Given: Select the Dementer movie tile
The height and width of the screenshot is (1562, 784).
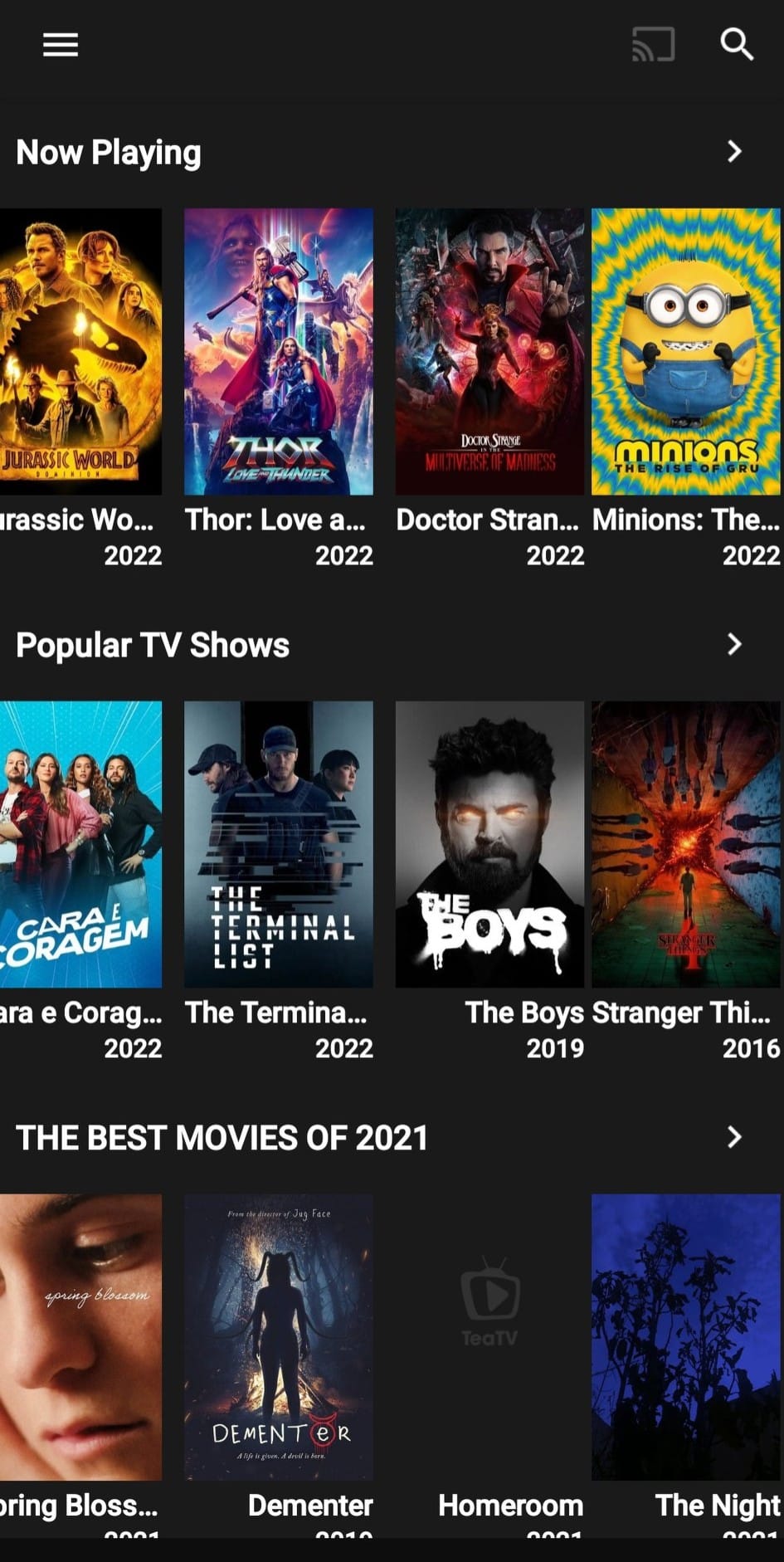Looking at the screenshot, I should [x=278, y=1336].
